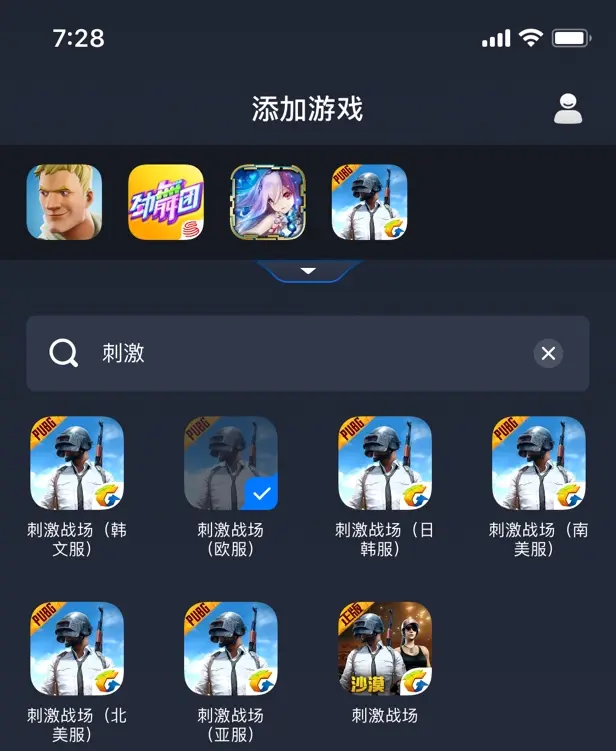Open the added PUBG icon in top row
The height and width of the screenshot is (751, 616).
pos(369,202)
